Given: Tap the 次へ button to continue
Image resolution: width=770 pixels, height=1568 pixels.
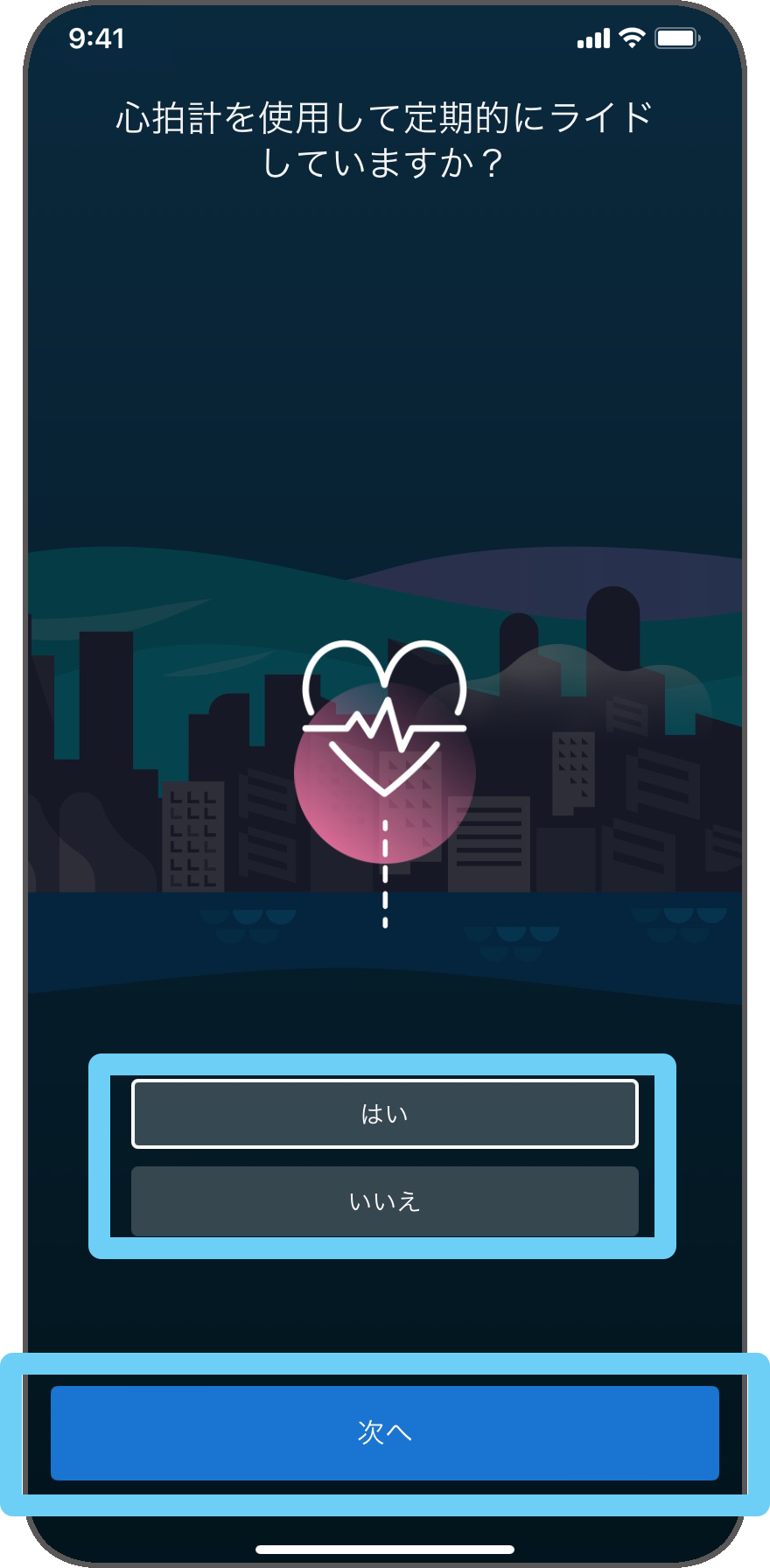Looking at the screenshot, I should (385, 1432).
